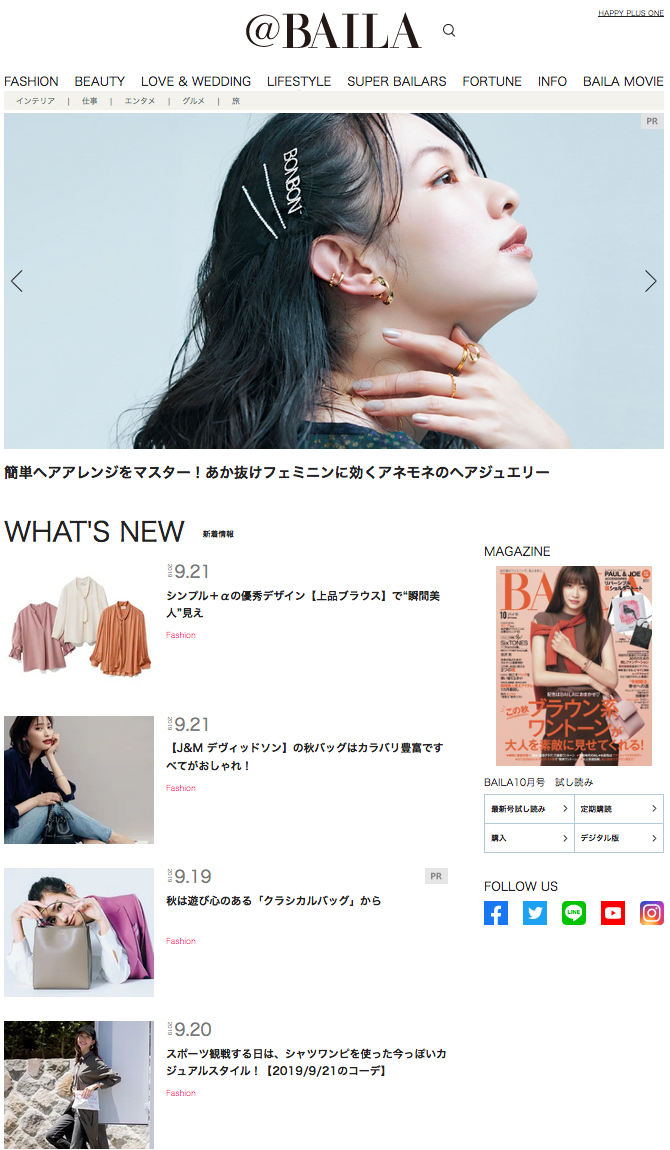Show the next carousel slide

[x=651, y=281]
